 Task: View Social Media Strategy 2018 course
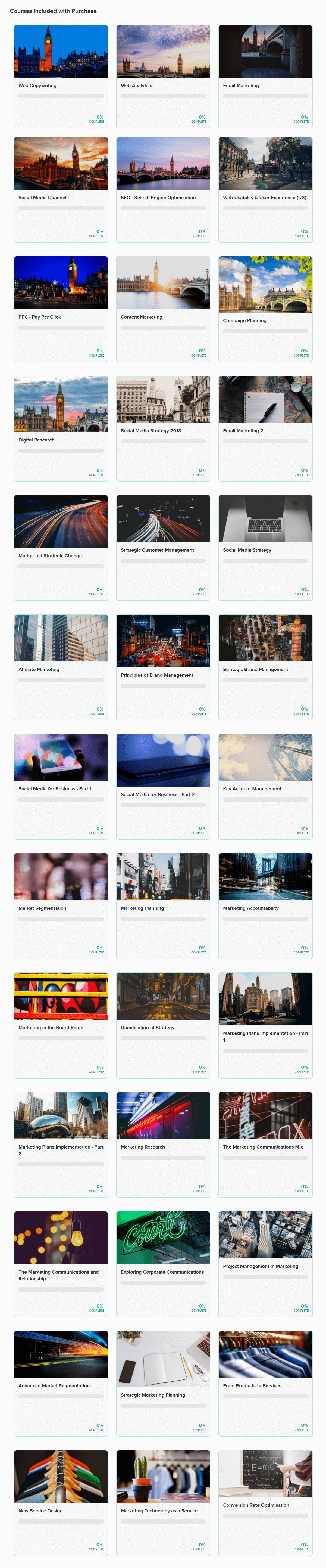[151, 430]
